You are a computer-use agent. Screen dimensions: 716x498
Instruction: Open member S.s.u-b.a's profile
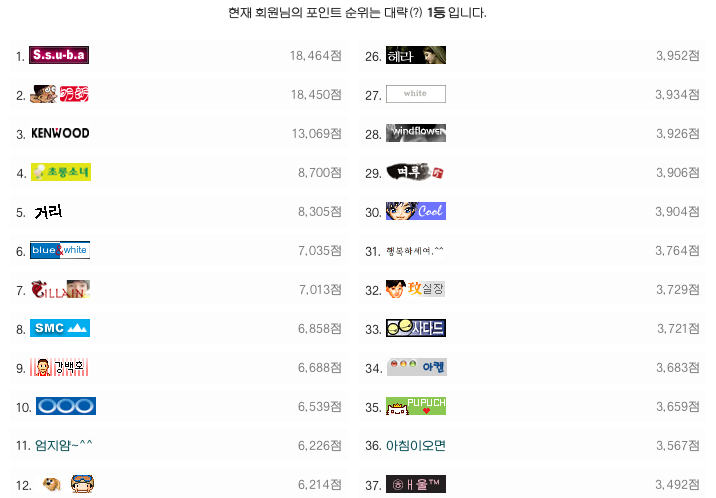point(60,56)
